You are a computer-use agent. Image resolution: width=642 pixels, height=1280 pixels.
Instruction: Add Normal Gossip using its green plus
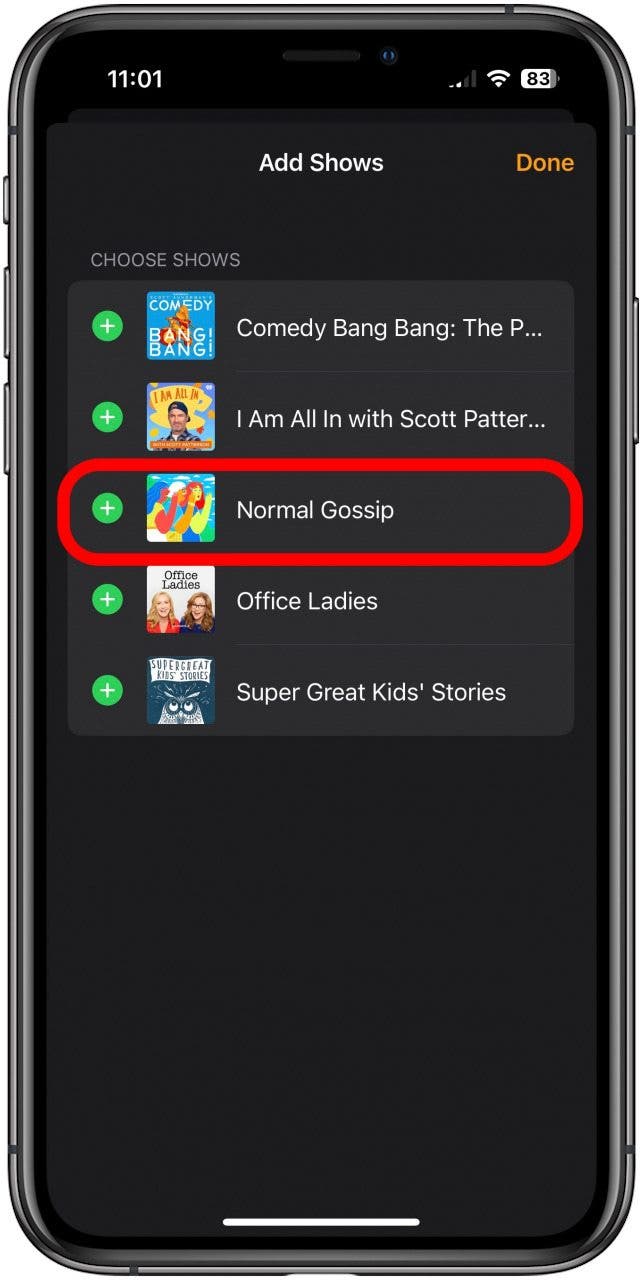coord(107,509)
